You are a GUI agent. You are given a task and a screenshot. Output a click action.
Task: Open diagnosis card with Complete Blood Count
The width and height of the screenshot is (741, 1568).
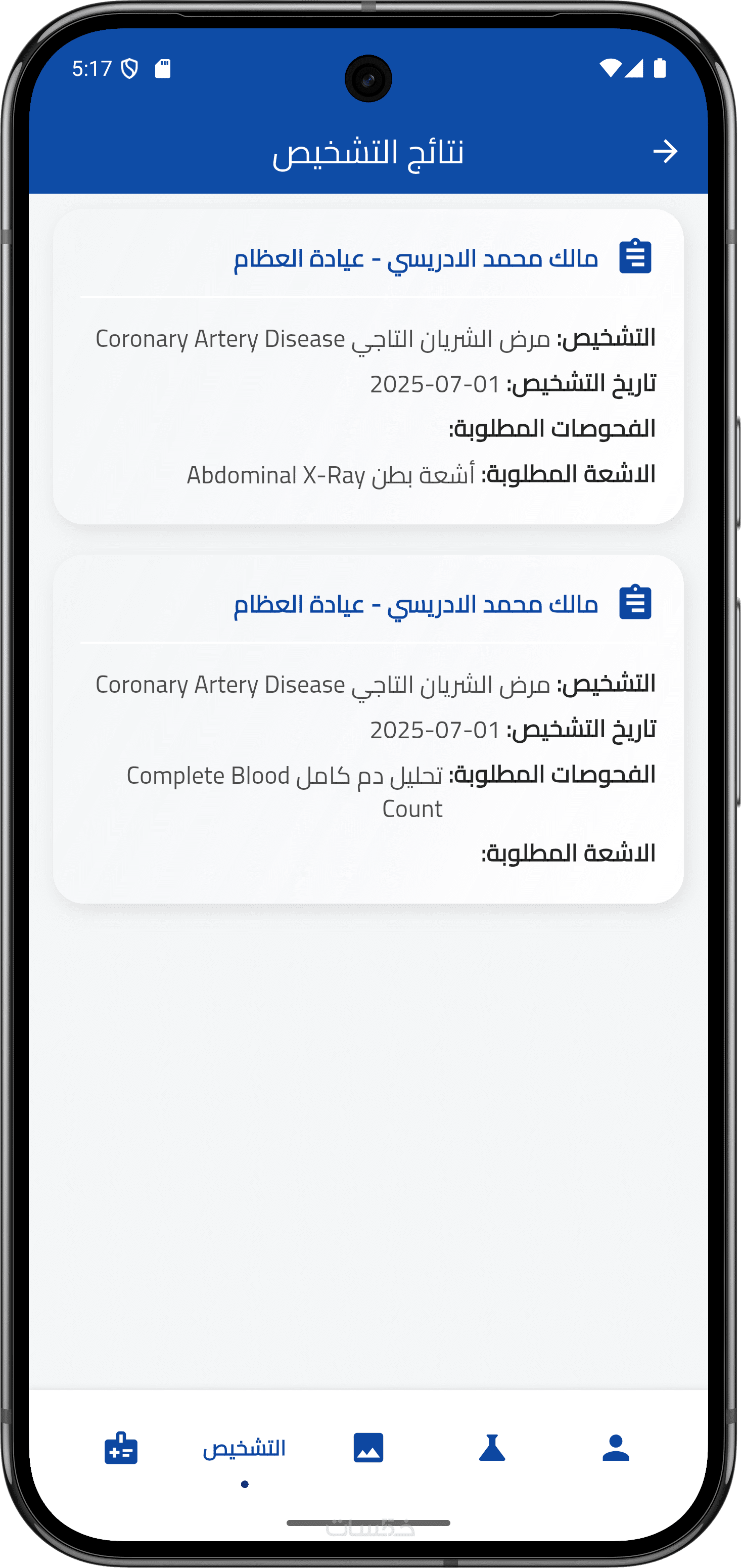(x=368, y=729)
